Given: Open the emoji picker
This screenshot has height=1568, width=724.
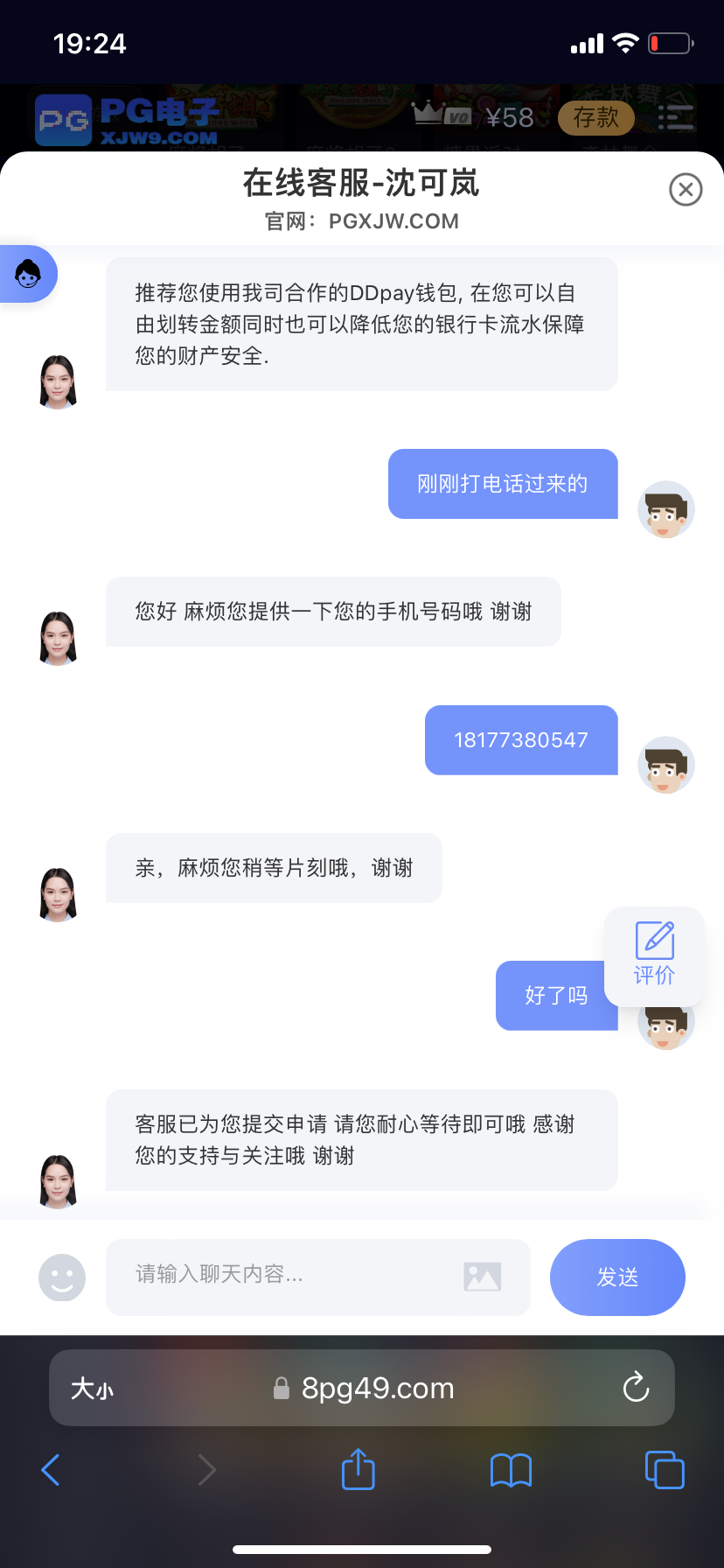Looking at the screenshot, I should [62, 1277].
